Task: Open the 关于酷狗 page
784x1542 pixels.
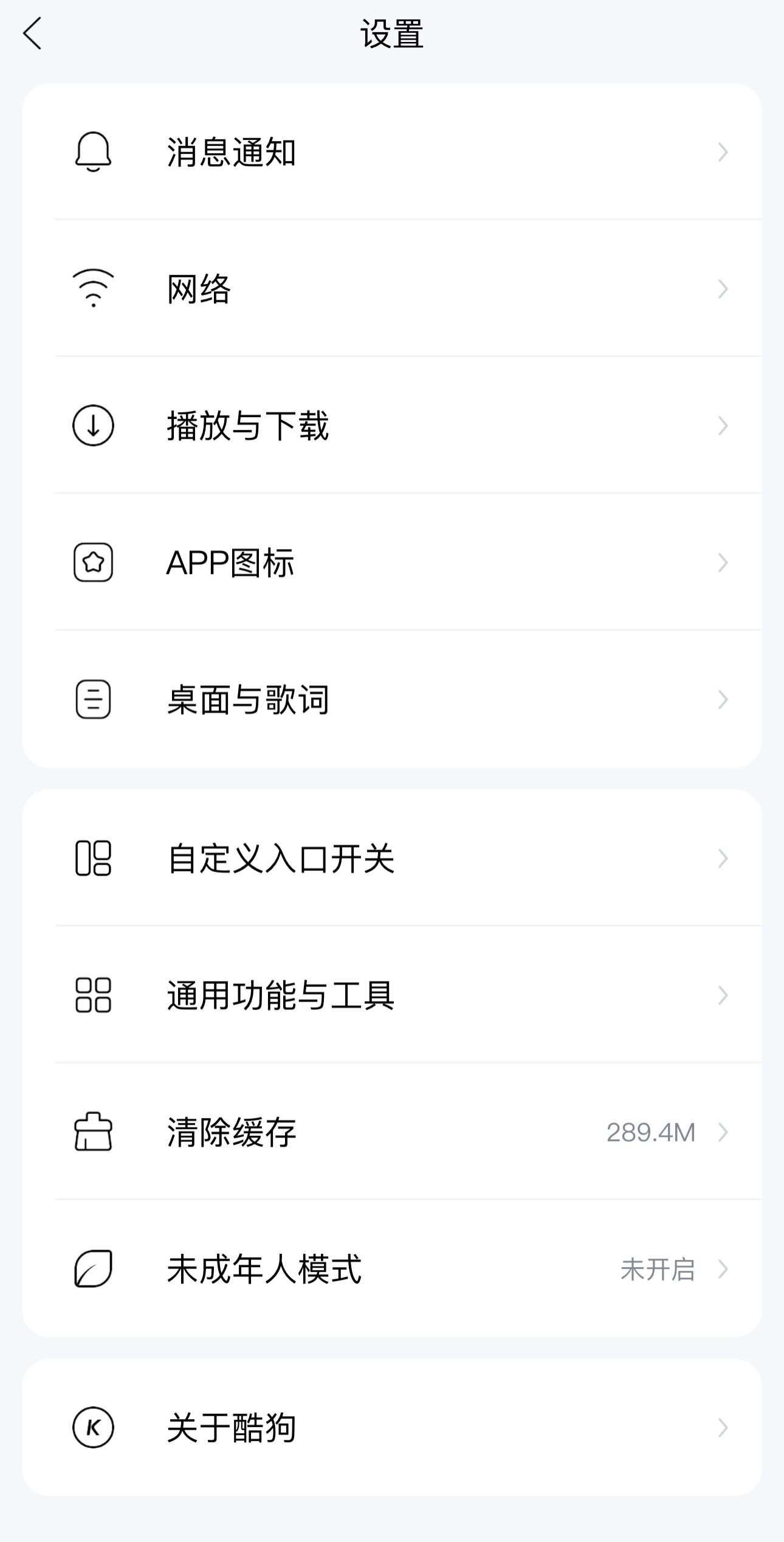Action: pos(392,1427)
